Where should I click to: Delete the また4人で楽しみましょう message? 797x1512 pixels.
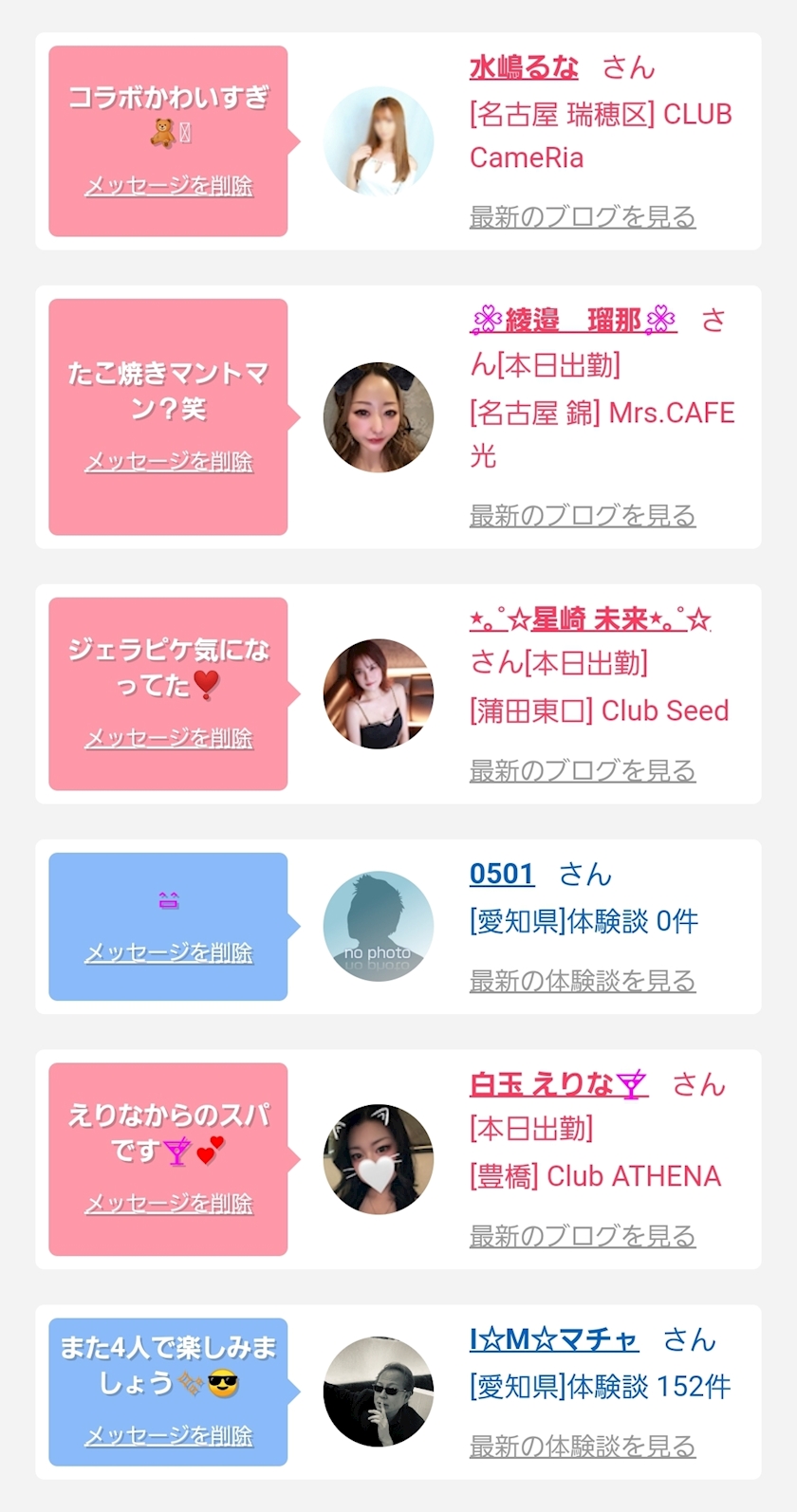tap(169, 1436)
